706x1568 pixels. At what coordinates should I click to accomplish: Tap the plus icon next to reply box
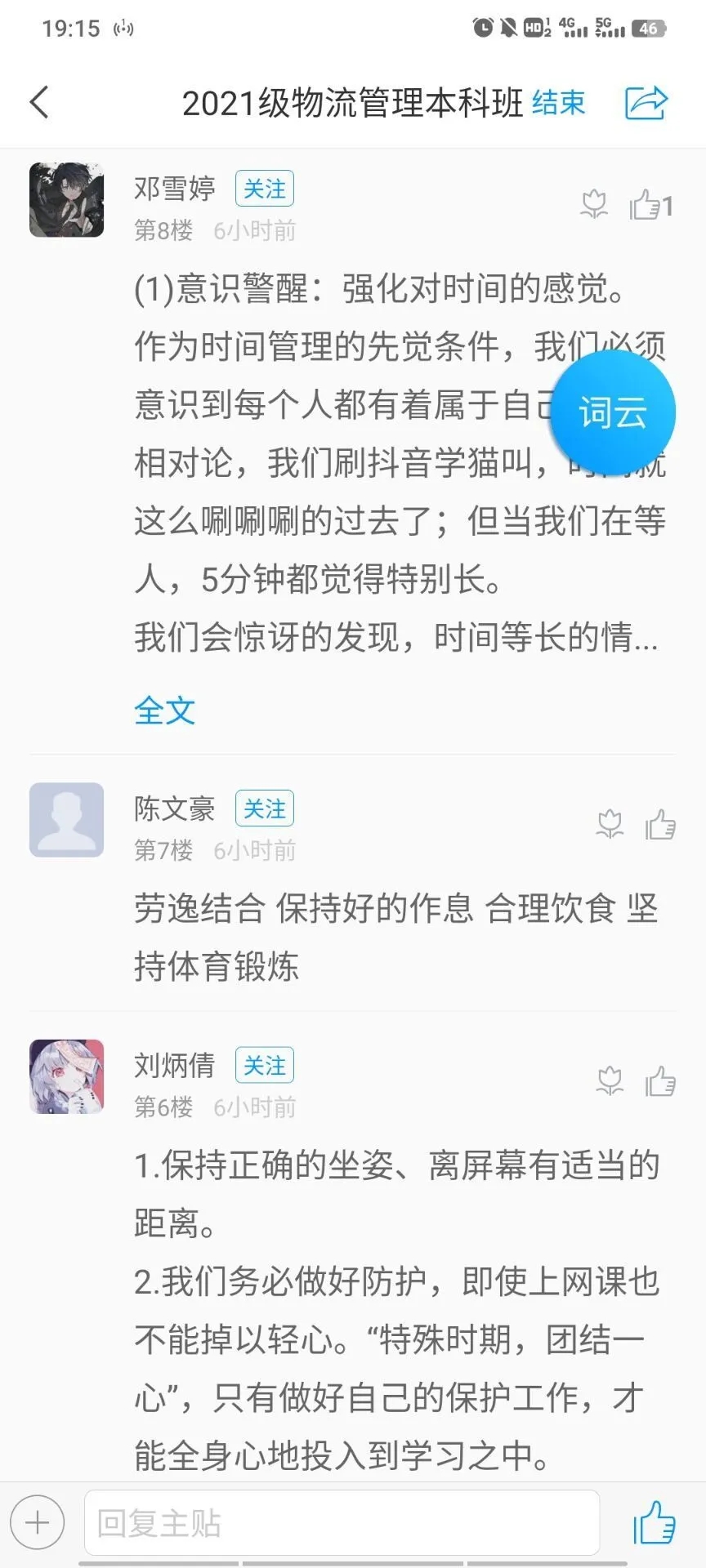pos(38,1521)
